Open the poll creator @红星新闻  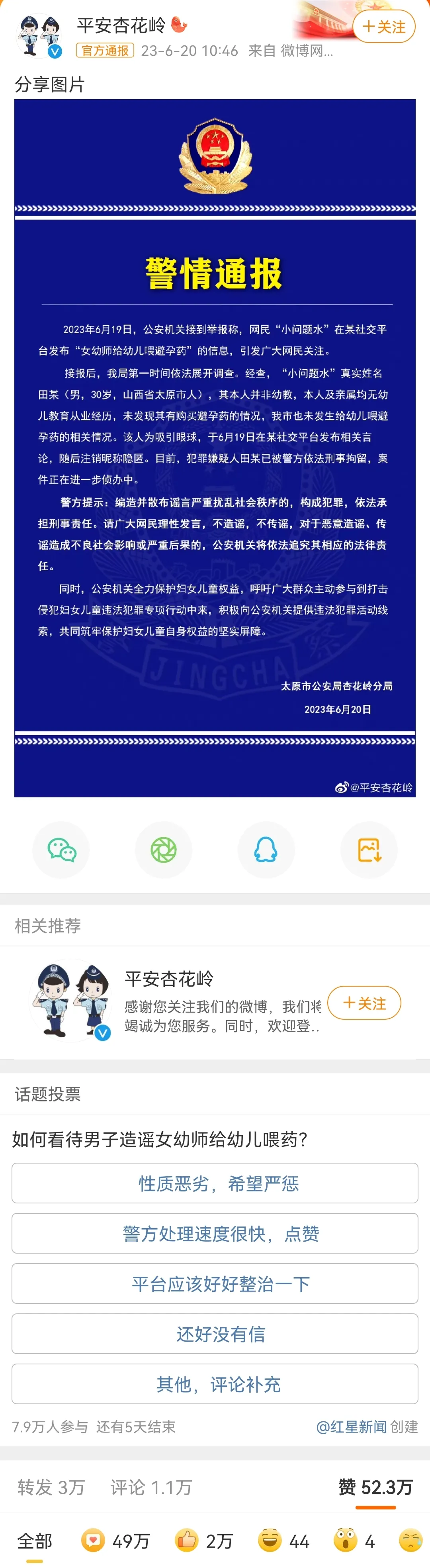click(x=351, y=1427)
